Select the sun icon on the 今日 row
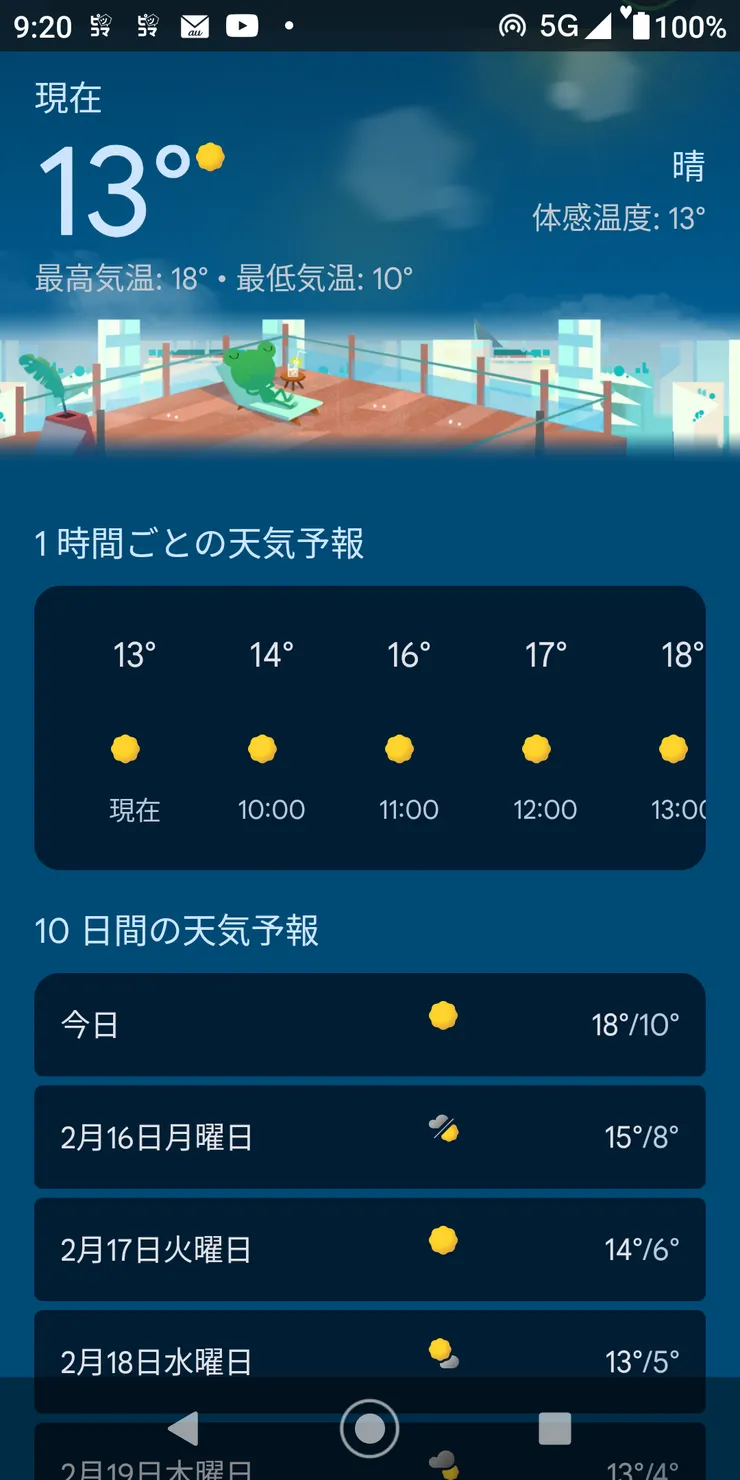Screen dimensions: 740x1480 444,1014
